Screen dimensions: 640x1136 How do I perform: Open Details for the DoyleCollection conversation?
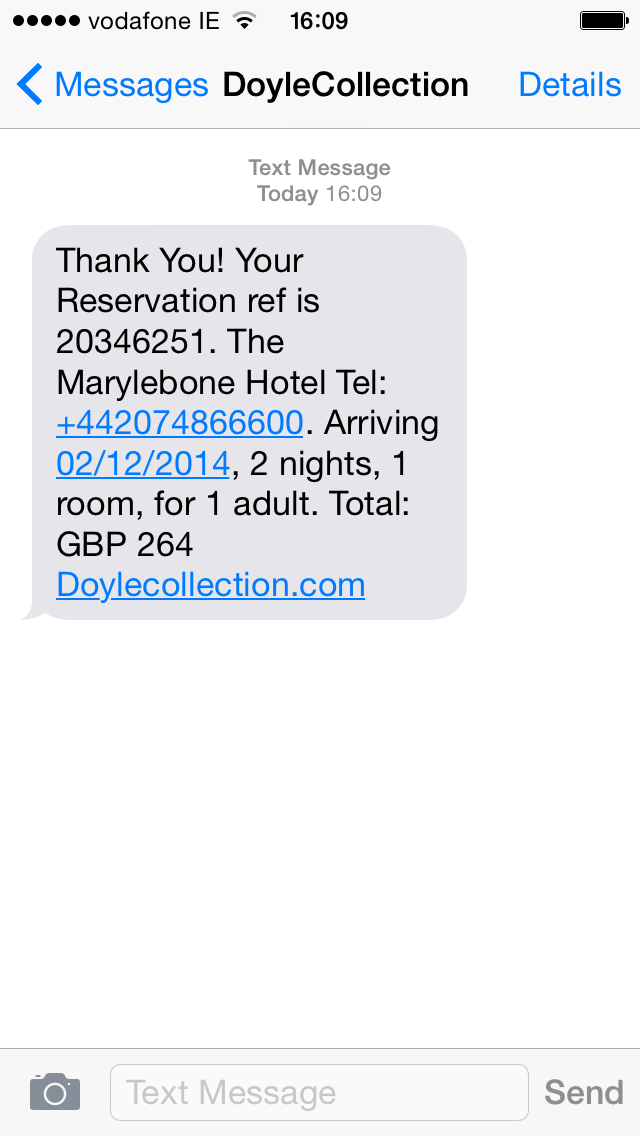[570, 85]
